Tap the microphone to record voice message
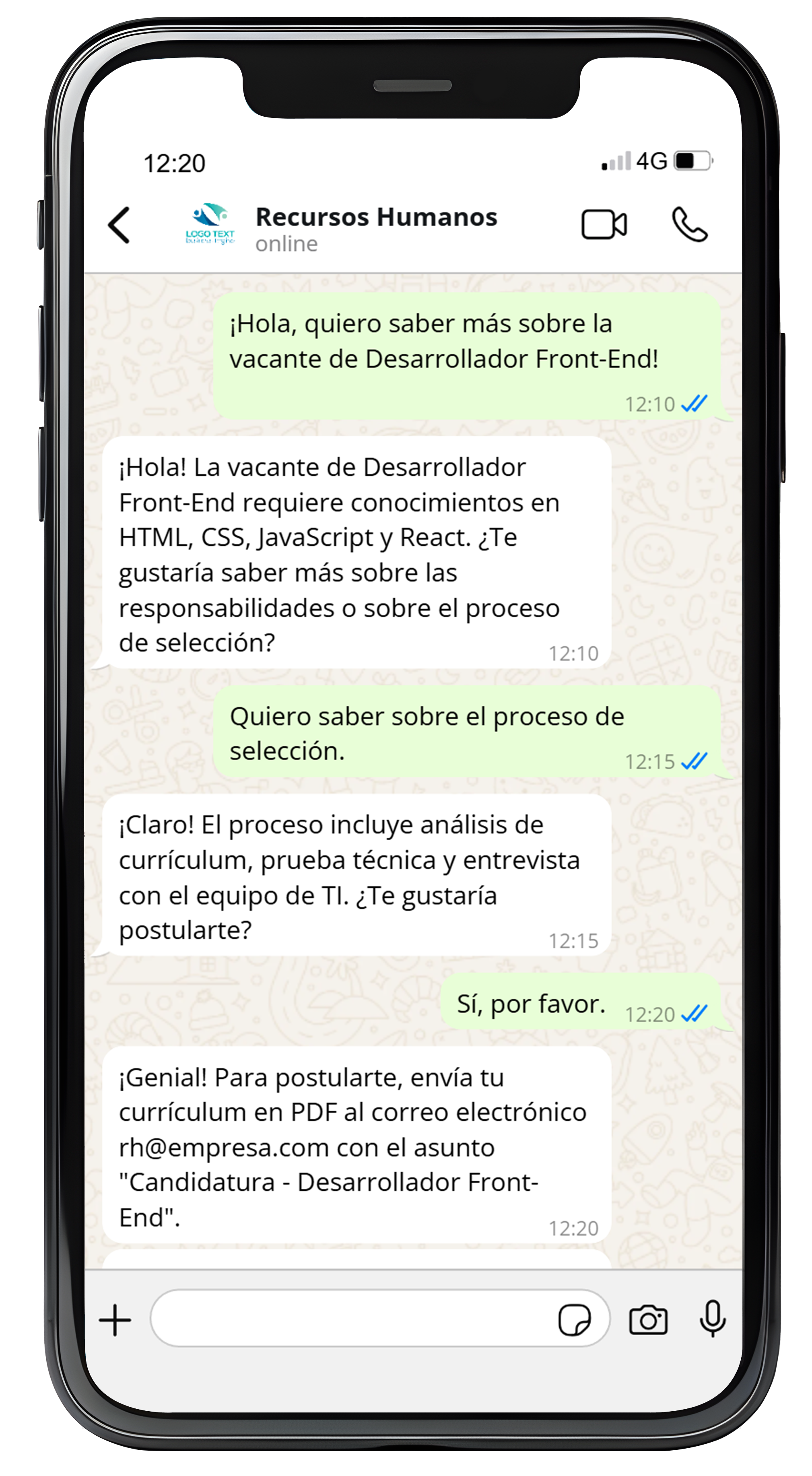The width and height of the screenshot is (812, 1476). pyautogui.click(x=712, y=1318)
